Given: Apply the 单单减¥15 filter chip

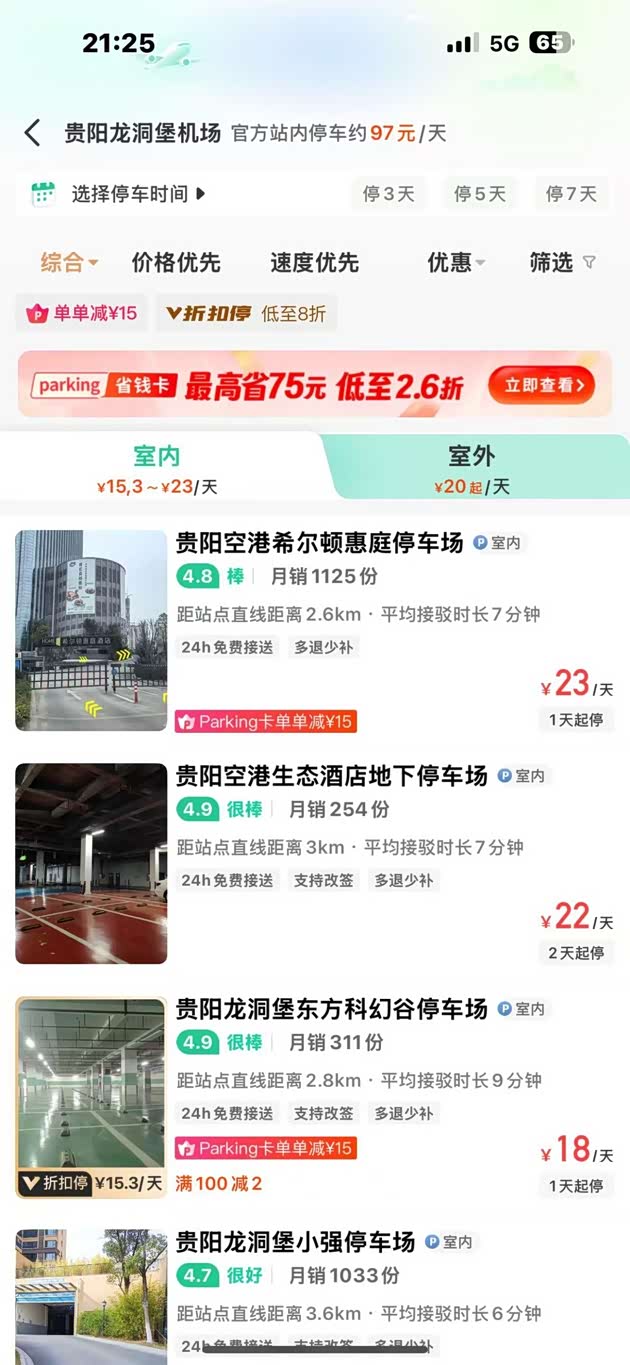Looking at the screenshot, I should (x=83, y=314).
